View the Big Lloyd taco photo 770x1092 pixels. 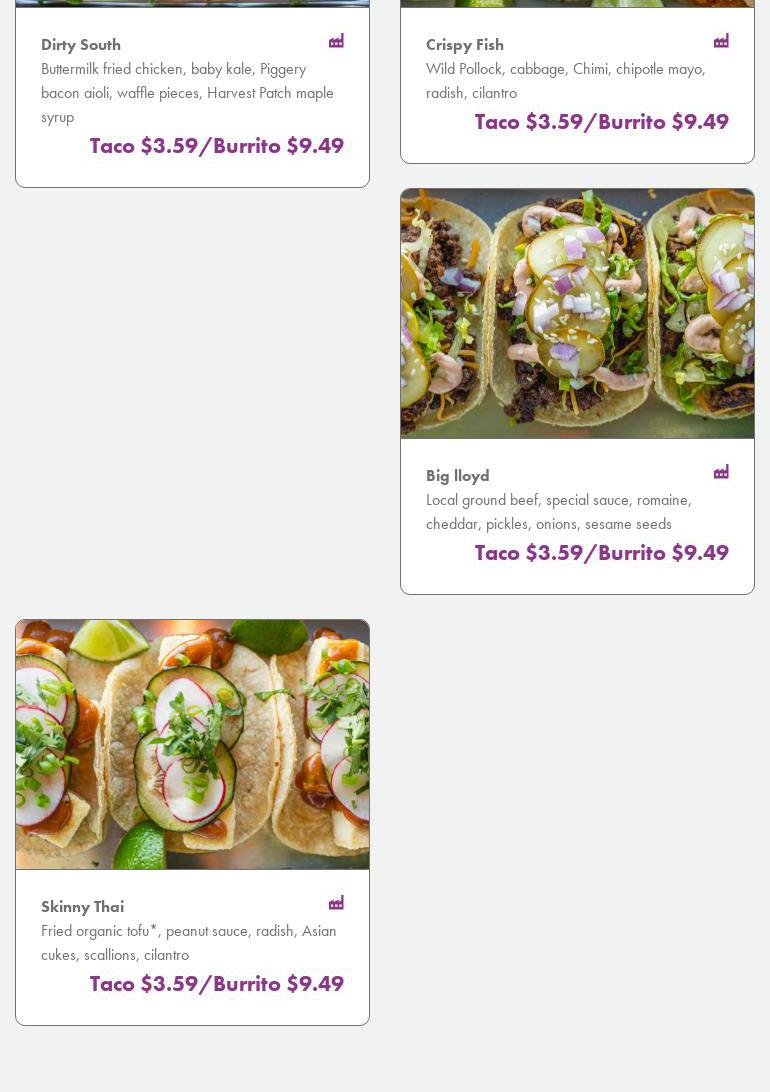pos(577,314)
